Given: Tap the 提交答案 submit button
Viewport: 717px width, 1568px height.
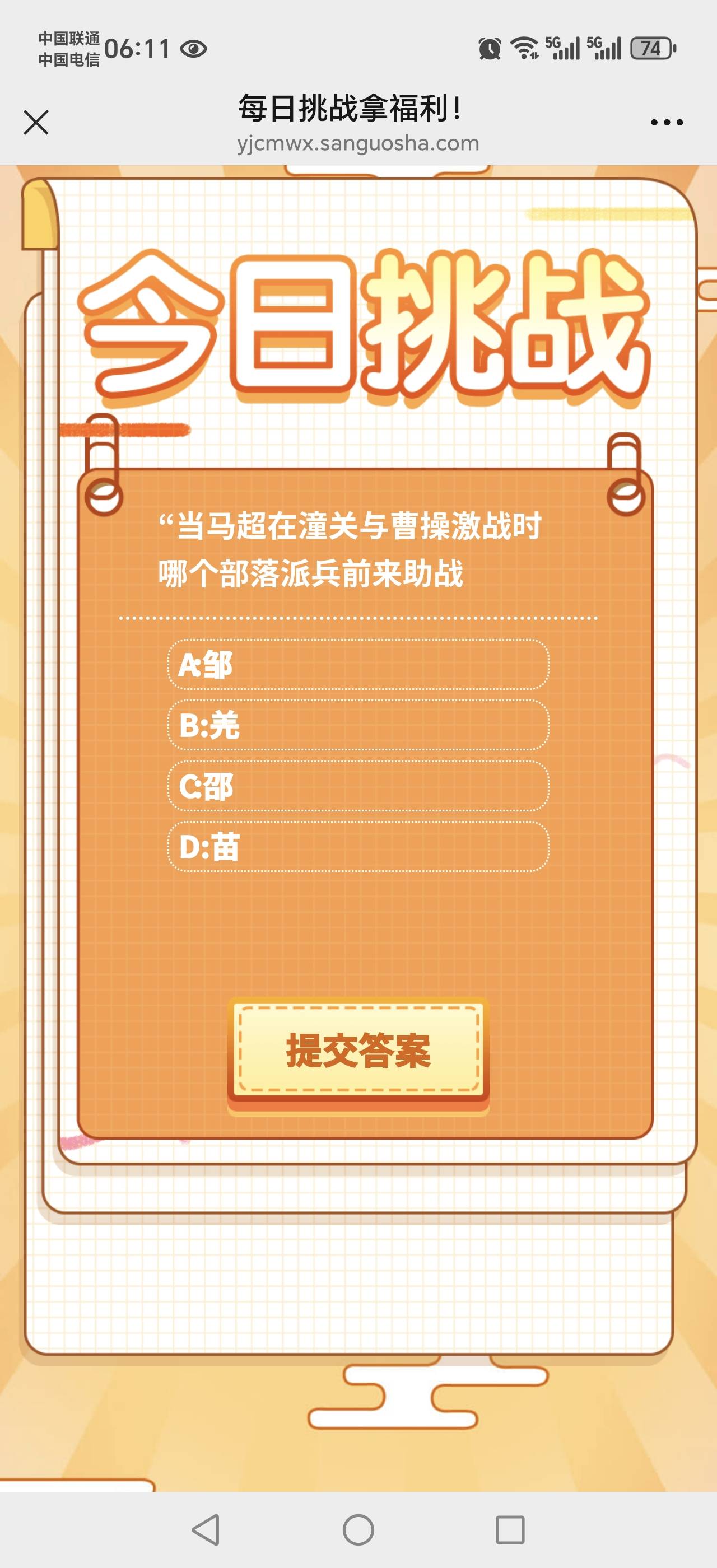Looking at the screenshot, I should point(358,1050).
